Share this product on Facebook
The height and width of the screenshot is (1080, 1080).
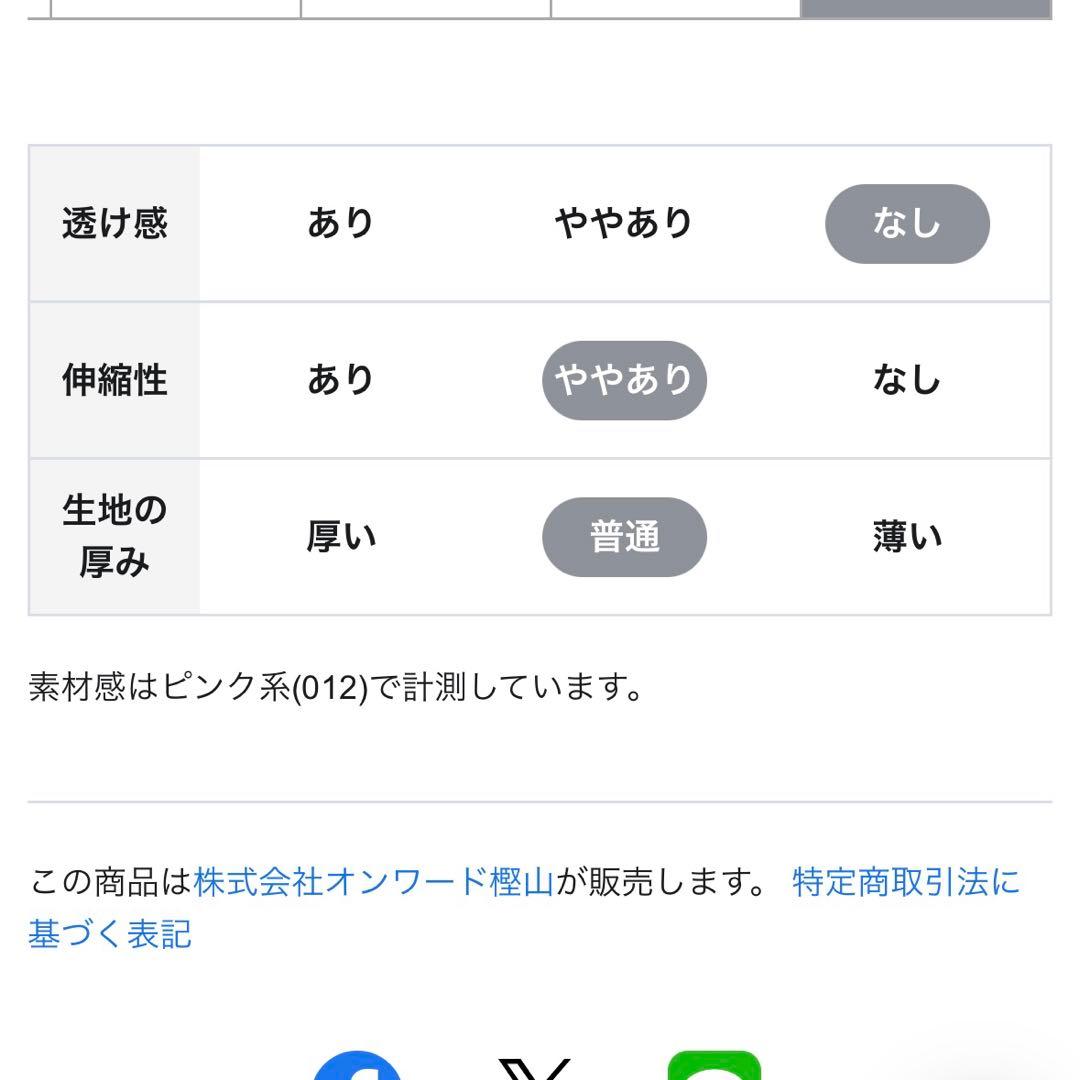coord(357,1068)
